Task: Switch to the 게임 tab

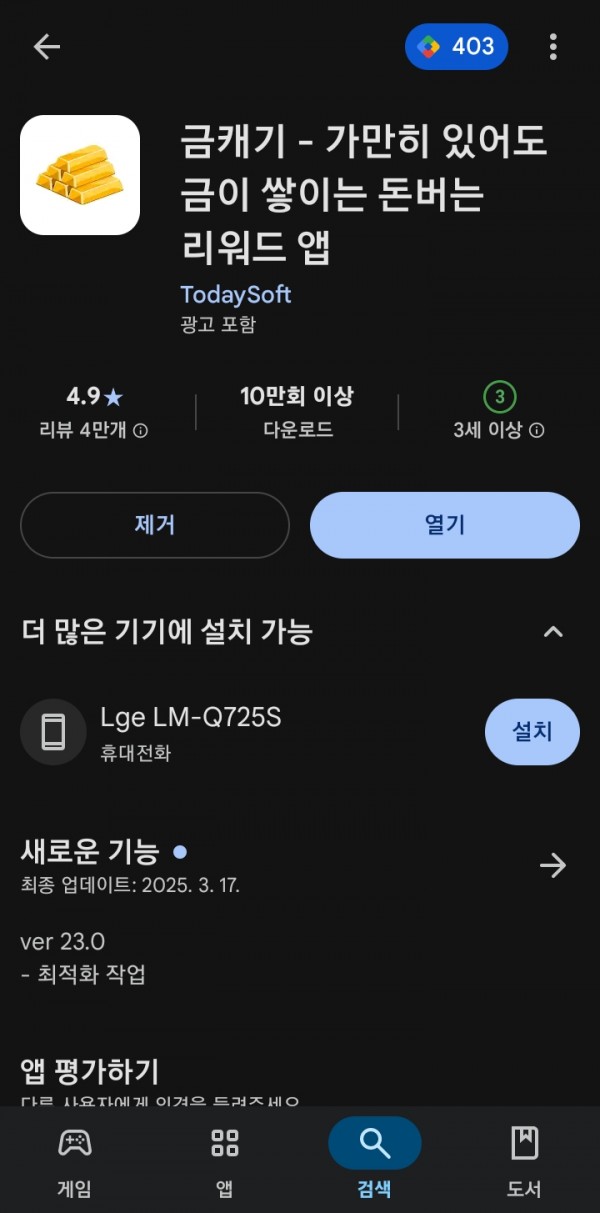Action: coord(75,1160)
